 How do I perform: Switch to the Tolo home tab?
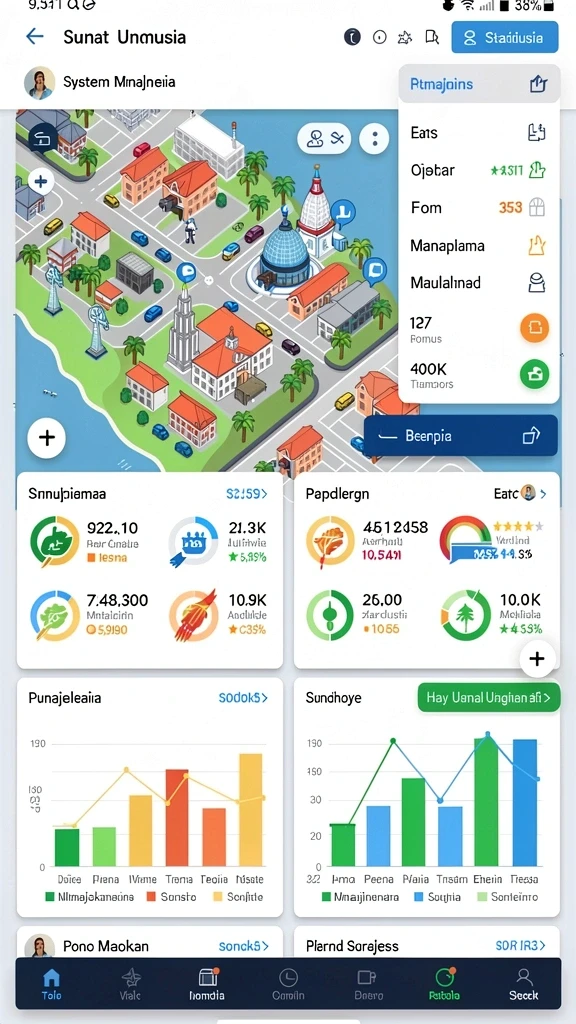click(x=51, y=984)
